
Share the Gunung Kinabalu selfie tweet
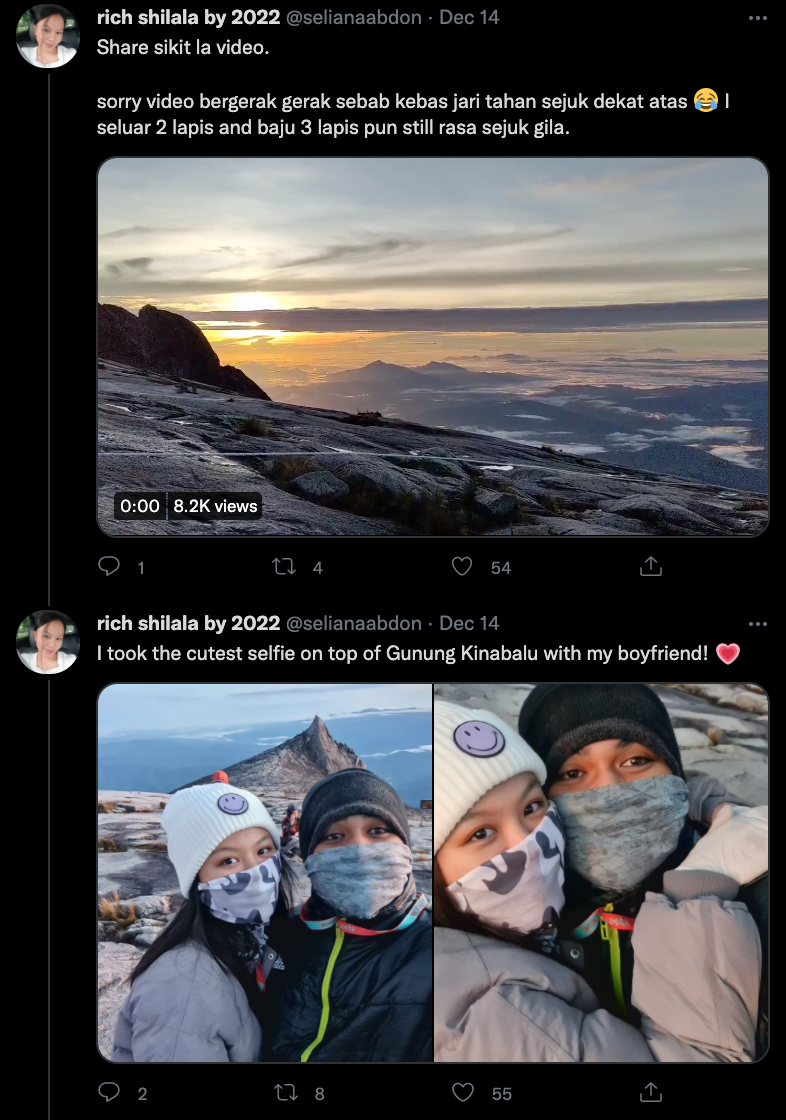[651, 1092]
